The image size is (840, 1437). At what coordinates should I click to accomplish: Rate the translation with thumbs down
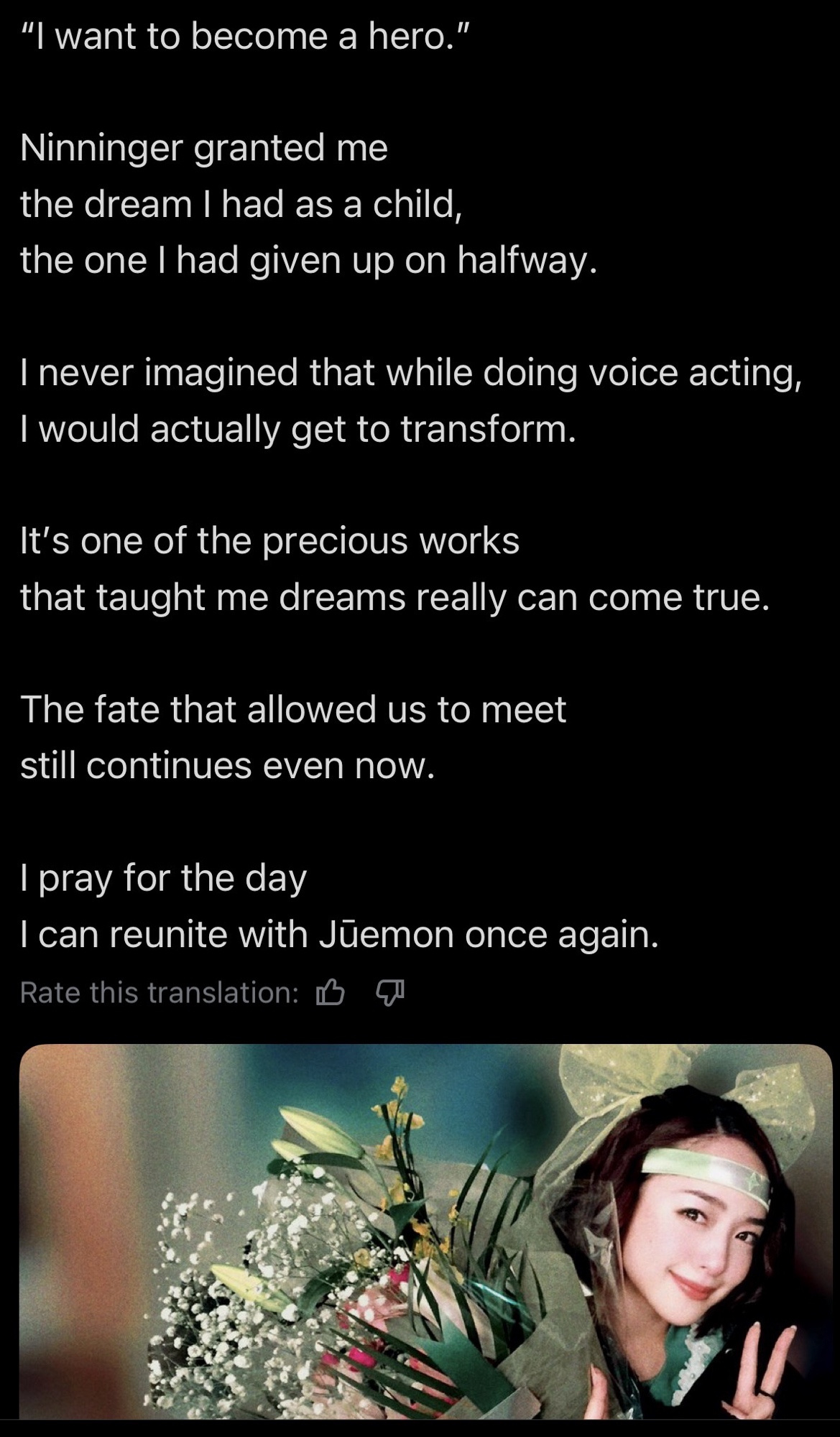[391, 993]
